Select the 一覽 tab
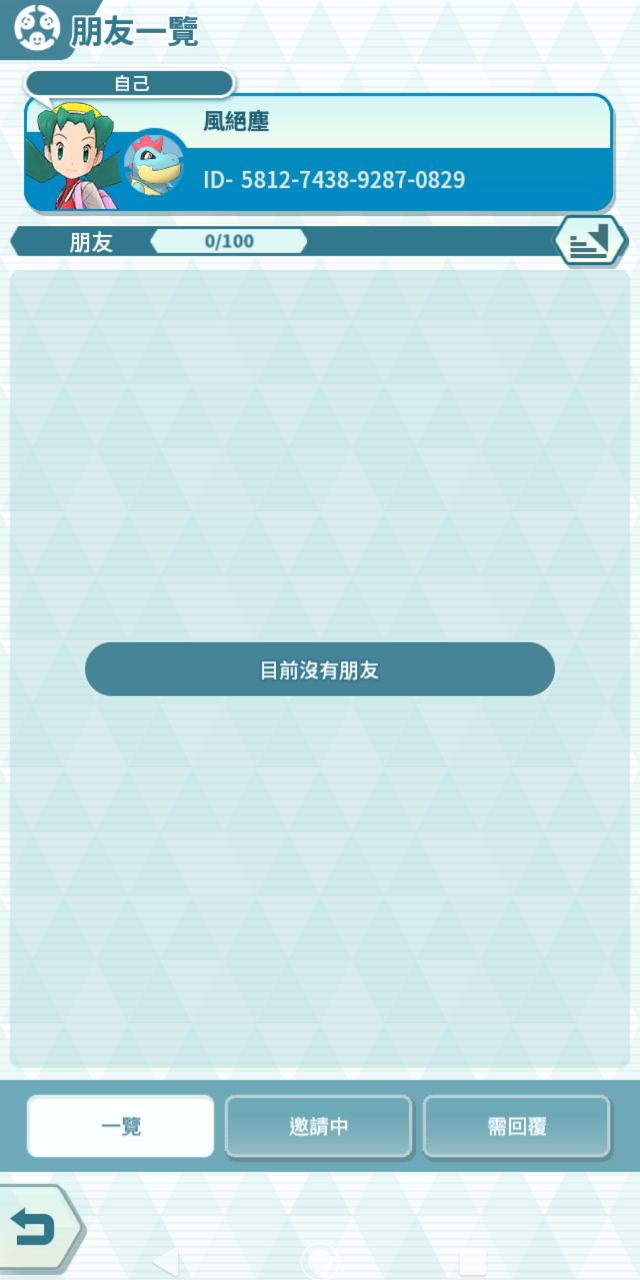Viewport: 640px width, 1280px height. 121,1126
